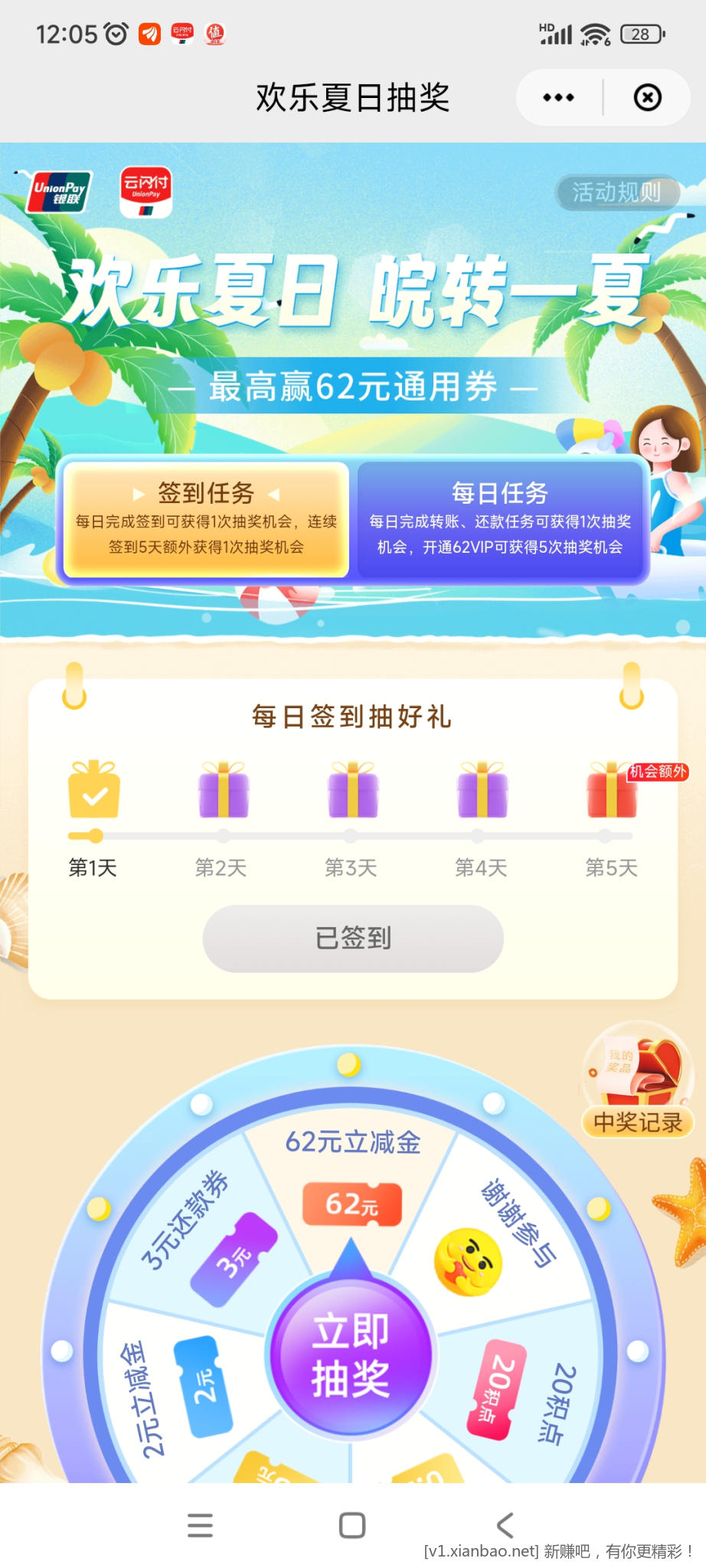Tap the 已签到 button
This screenshot has height=1568, width=706.
[x=353, y=938]
